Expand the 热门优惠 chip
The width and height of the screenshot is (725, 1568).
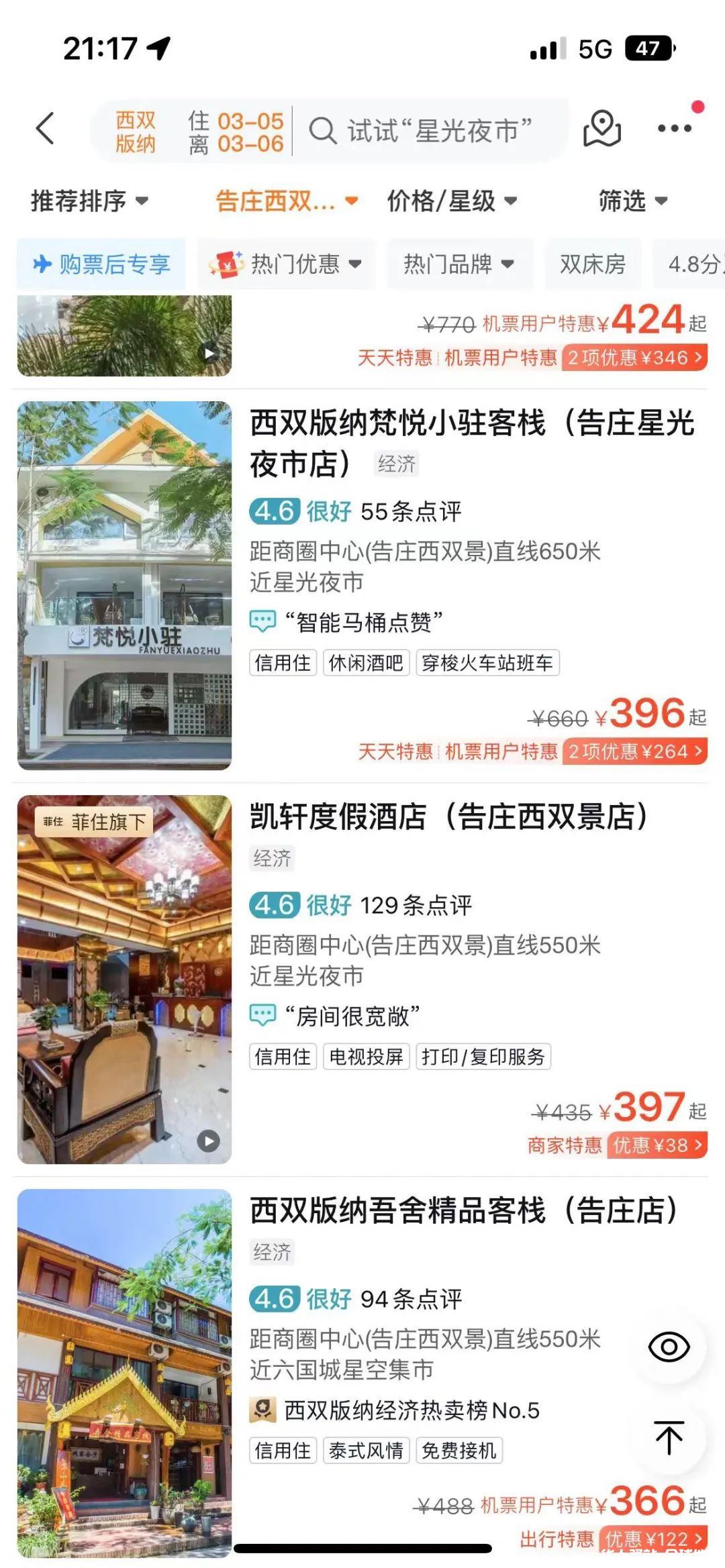pos(286,264)
